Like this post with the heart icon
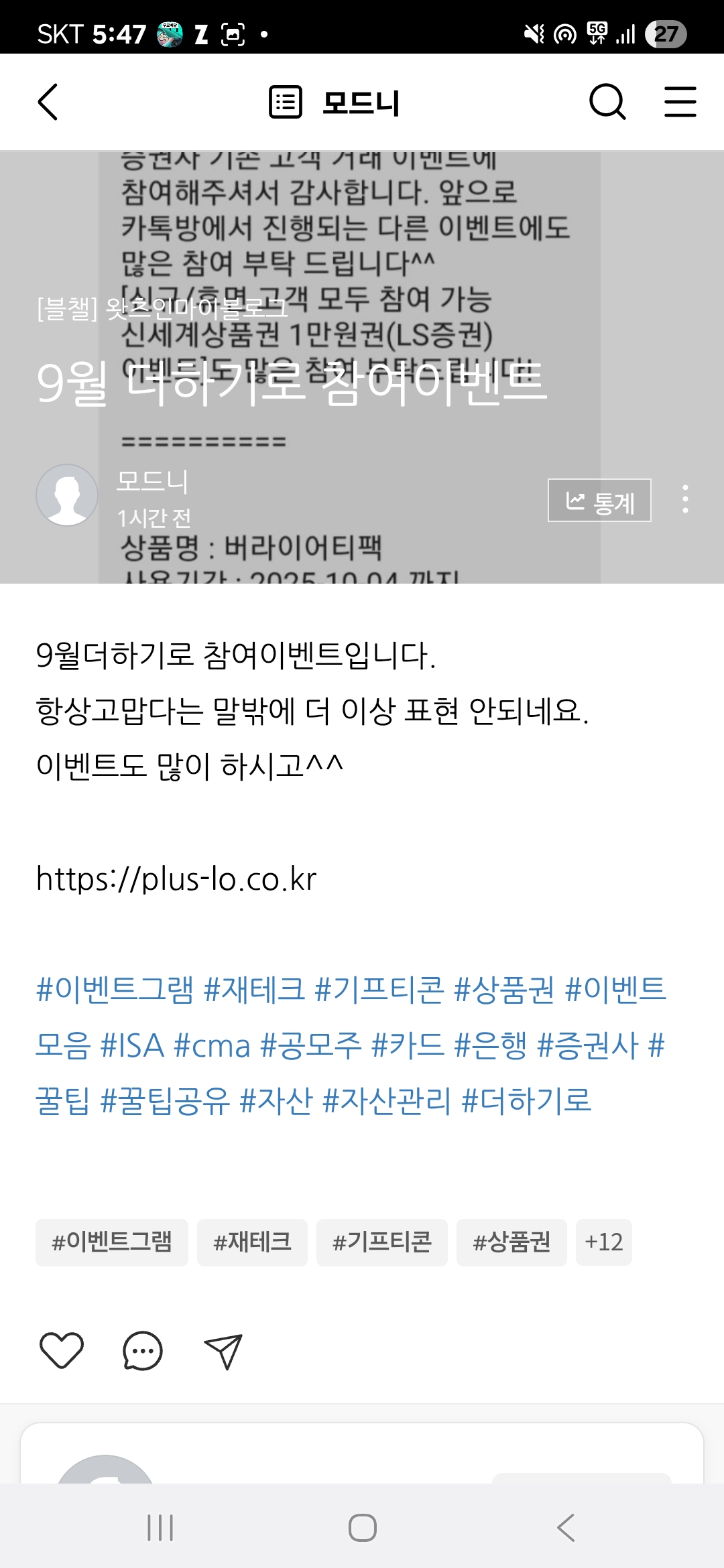The height and width of the screenshot is (1568, 724). [62, 1351]
